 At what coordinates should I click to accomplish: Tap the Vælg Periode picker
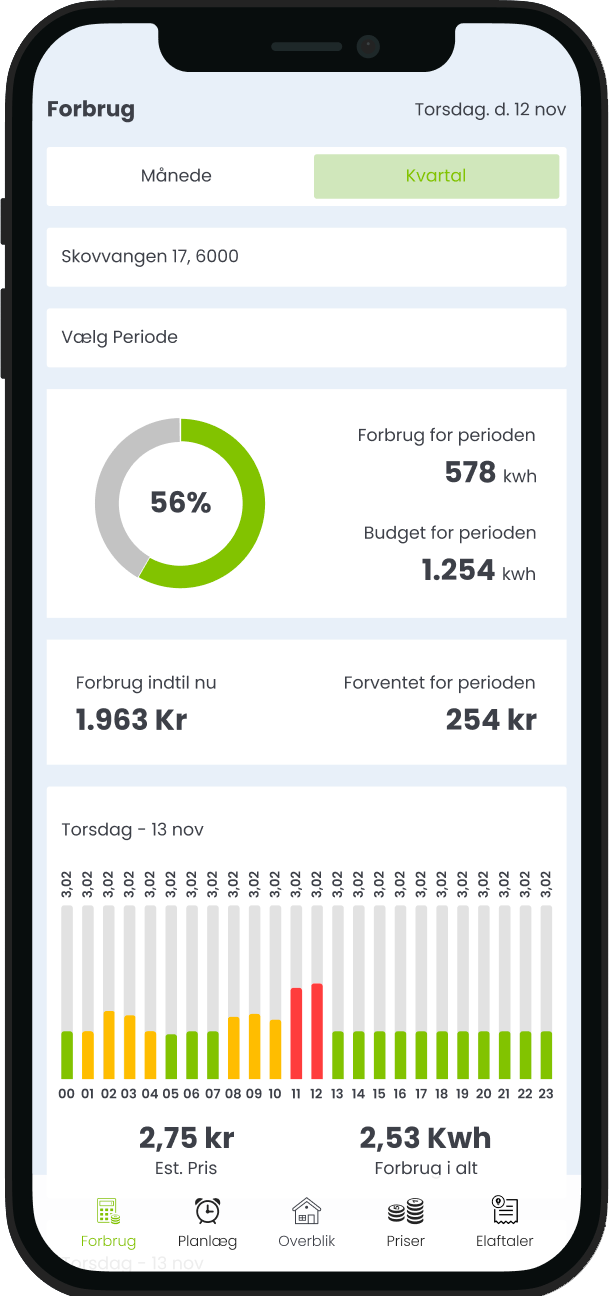(x=306, y=338)
